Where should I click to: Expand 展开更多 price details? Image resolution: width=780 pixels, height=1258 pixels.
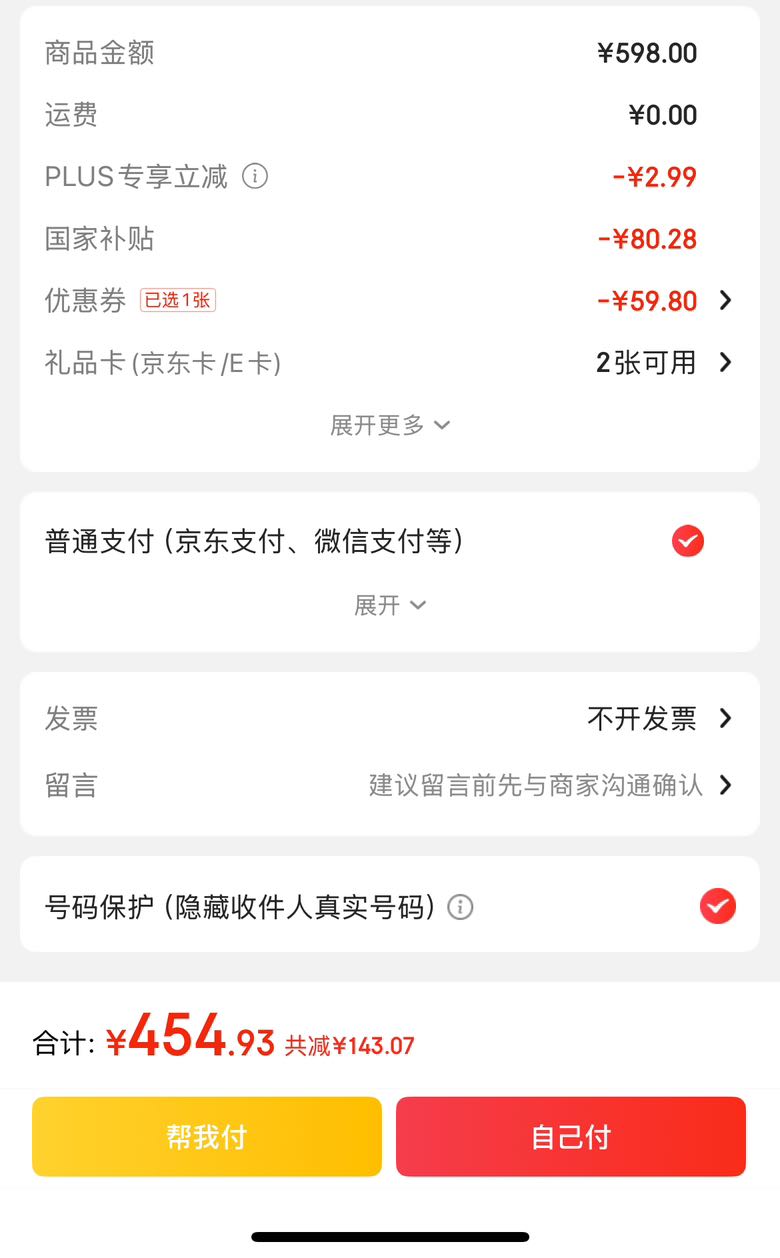[390, 425]
